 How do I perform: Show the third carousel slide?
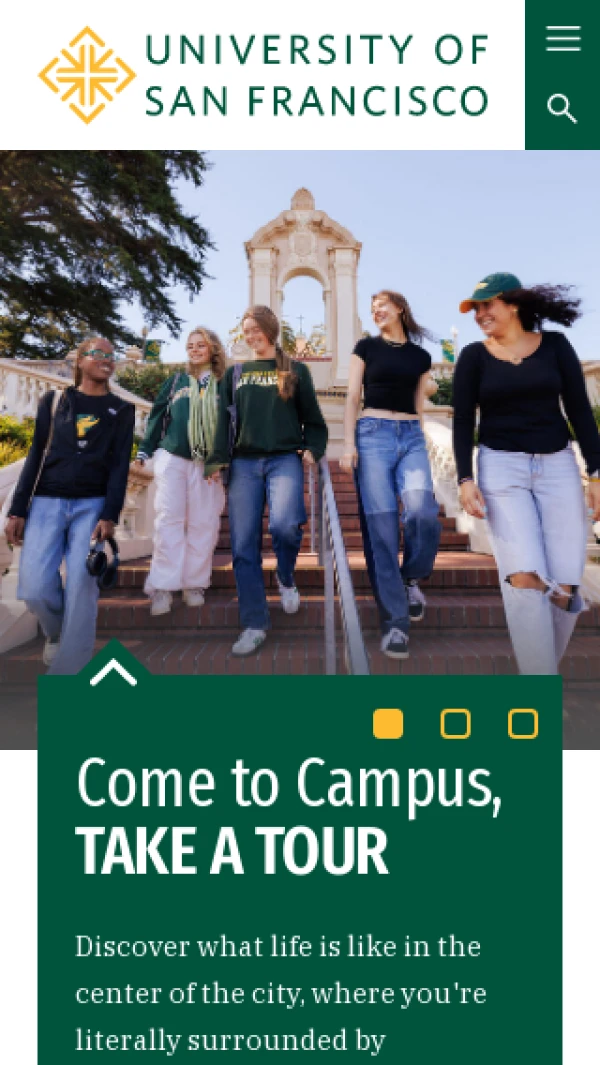tap(522, 724)
